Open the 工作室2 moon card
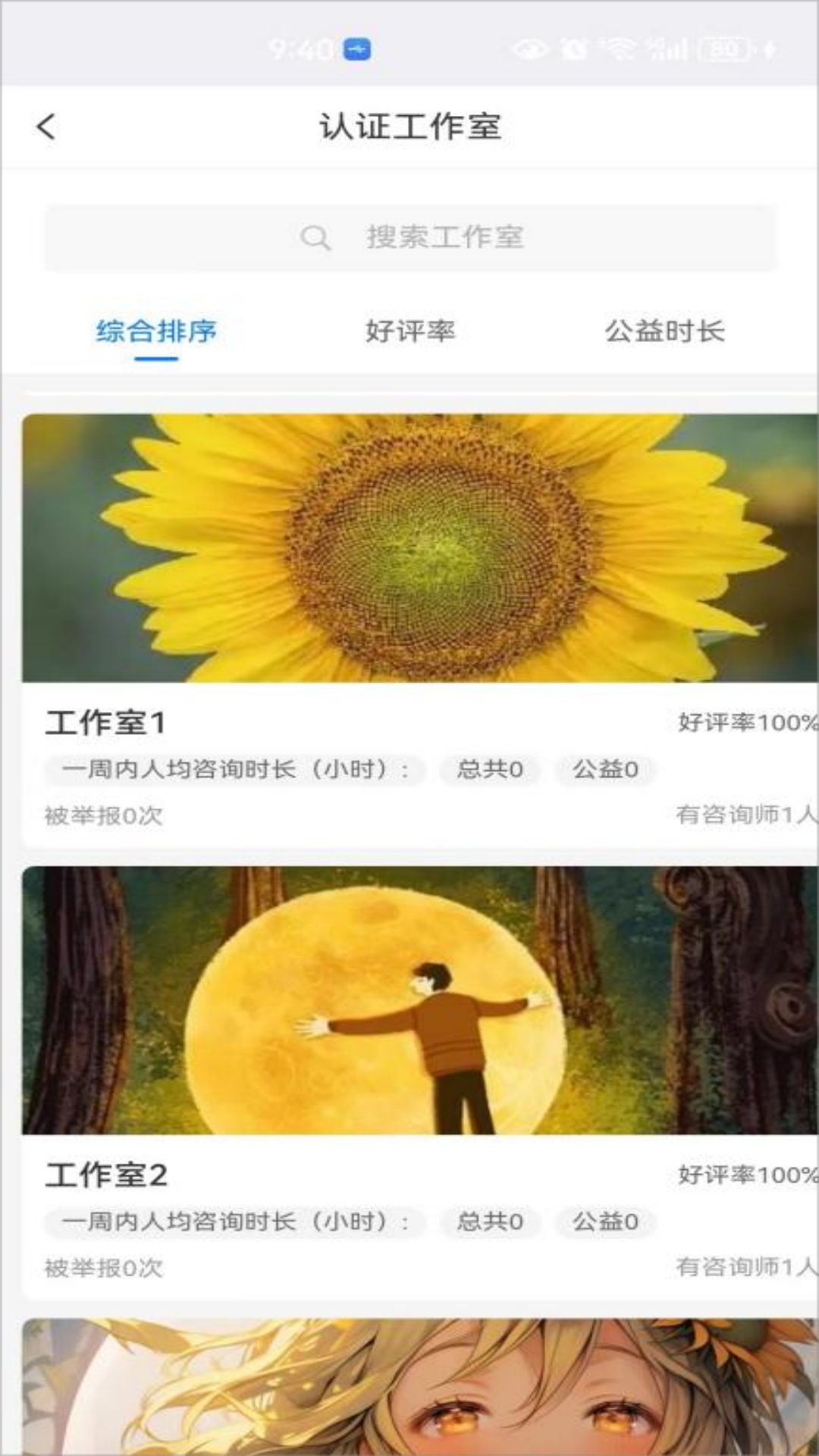 (419, 1000)
